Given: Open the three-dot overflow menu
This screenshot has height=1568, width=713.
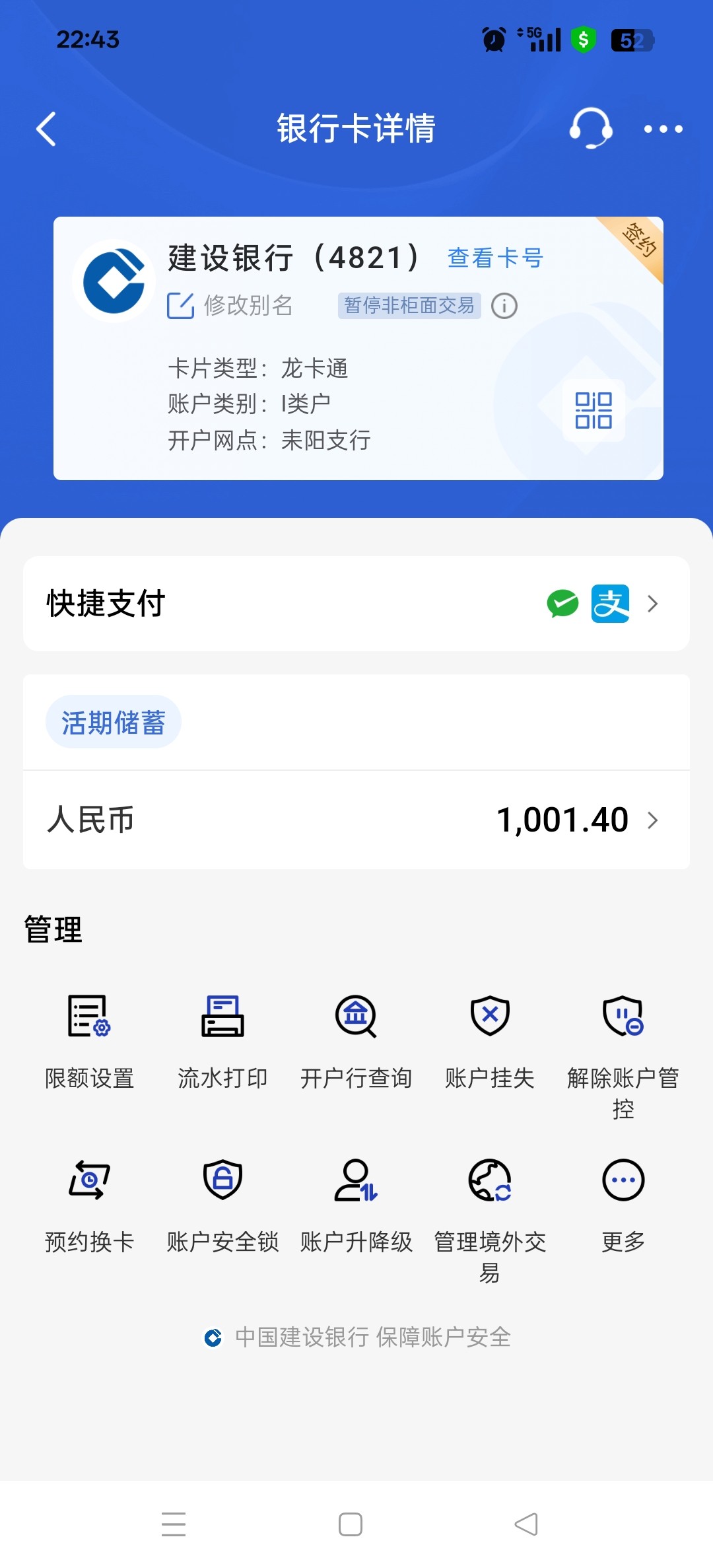Looking at the screenshot, I should [663, 129].
